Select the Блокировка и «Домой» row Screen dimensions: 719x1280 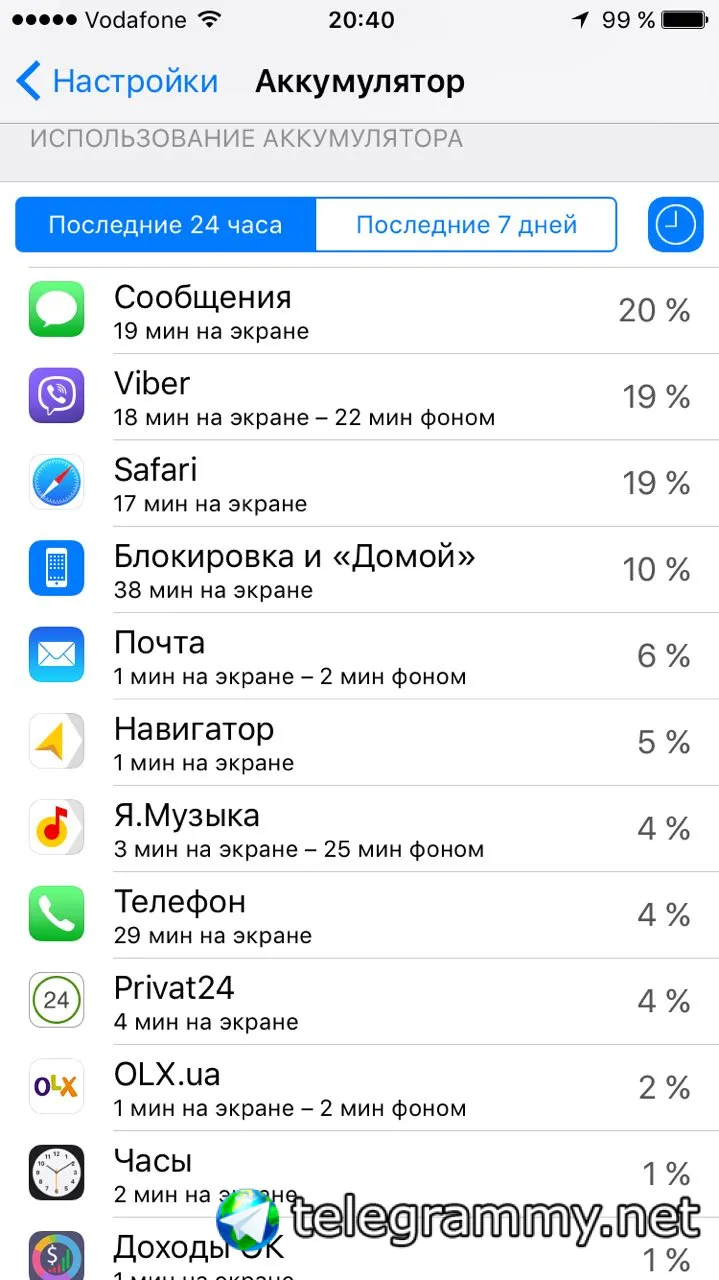(360, 570)
